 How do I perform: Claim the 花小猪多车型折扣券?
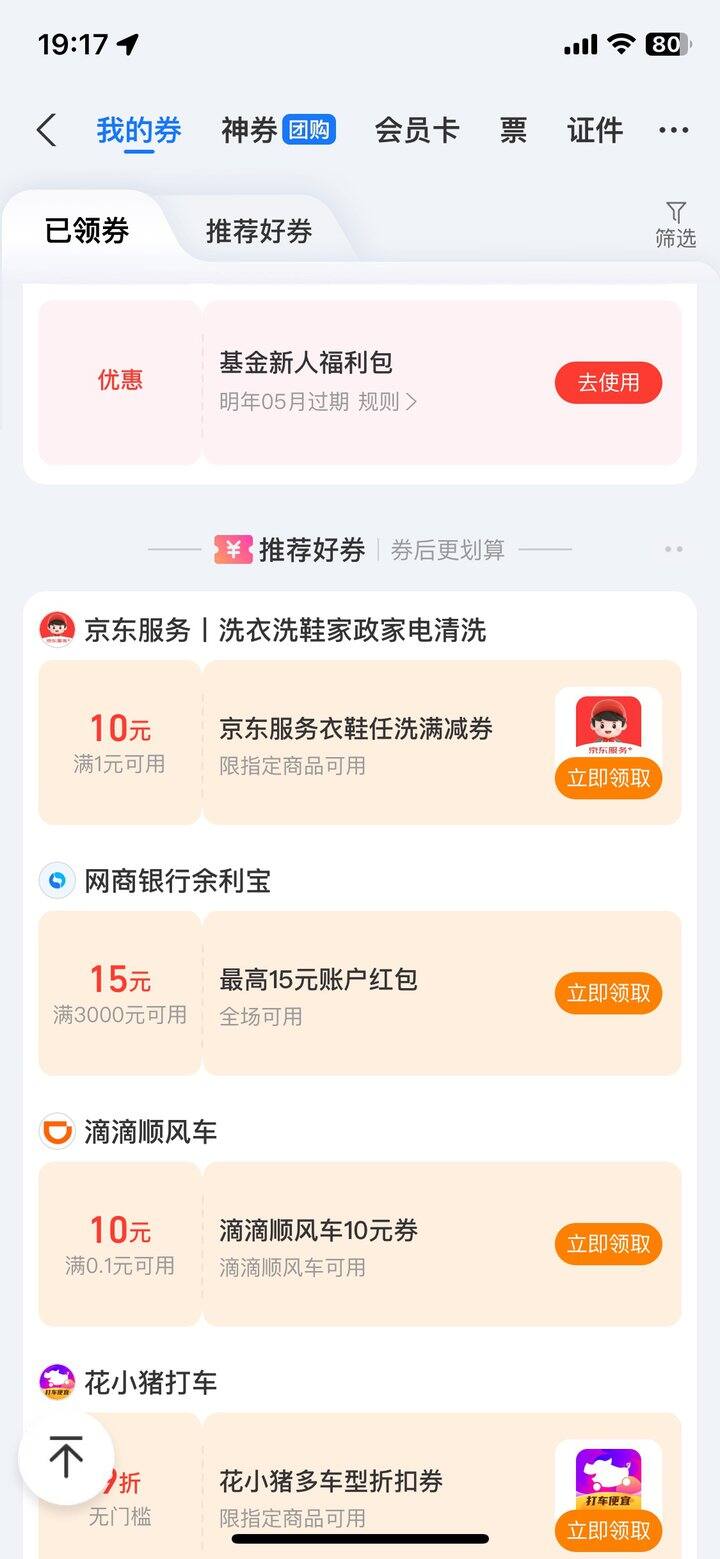(608, 1530)
